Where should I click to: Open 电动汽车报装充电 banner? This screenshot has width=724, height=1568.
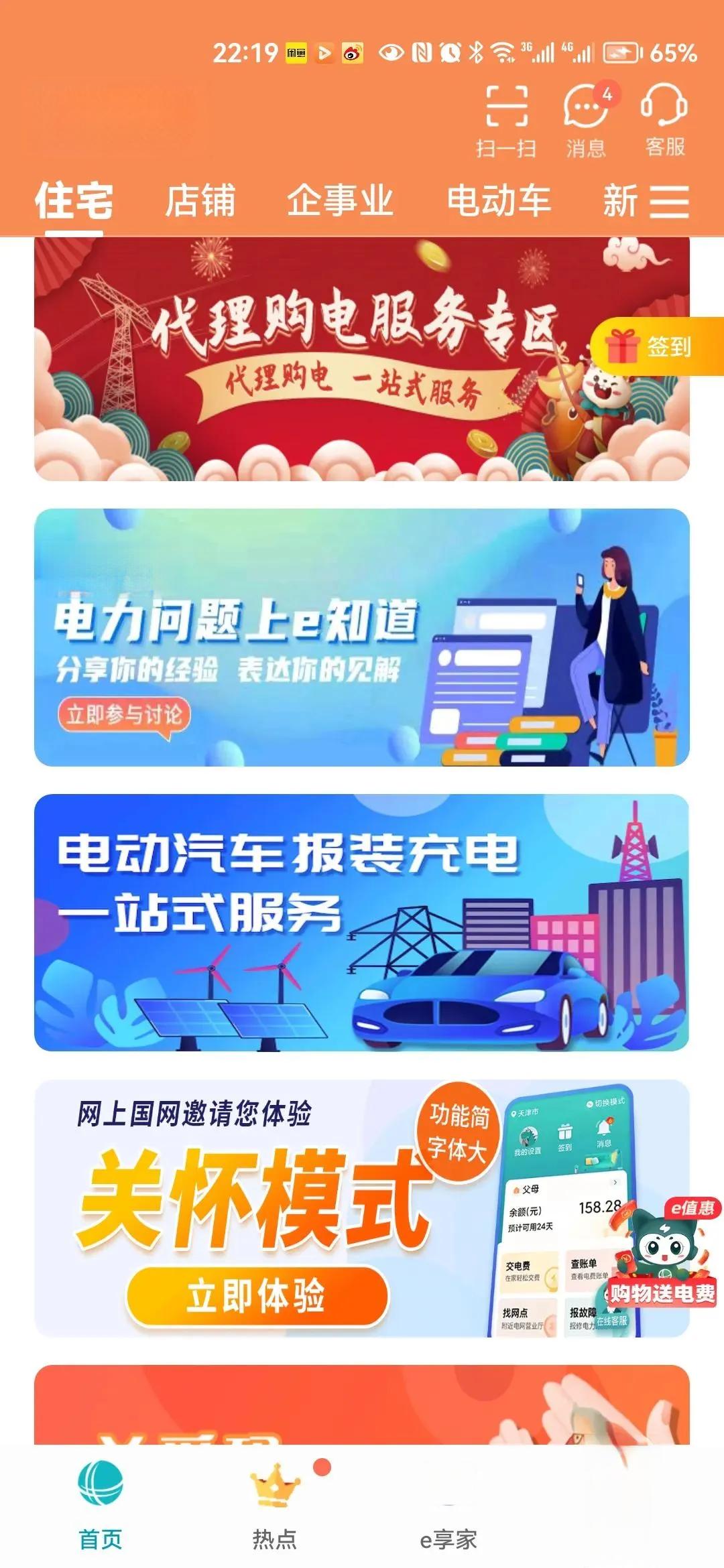pyautogui.click(x=362, y=922)
